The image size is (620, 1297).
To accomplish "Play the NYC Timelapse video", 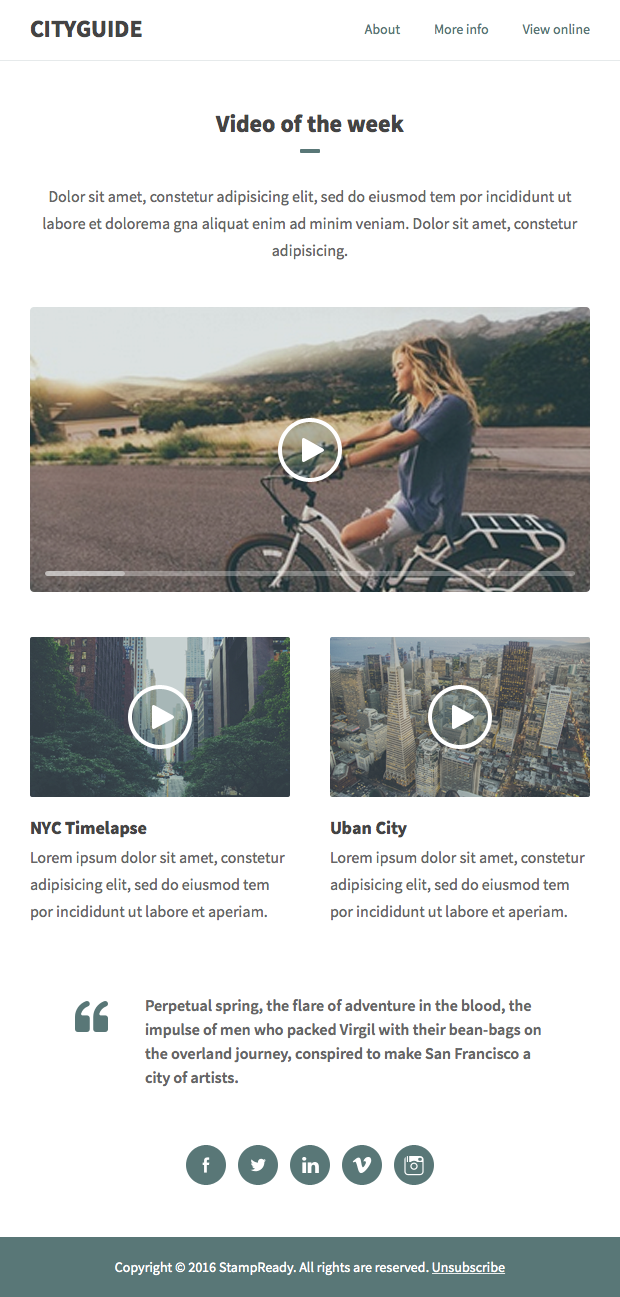I will pos(160,717).
